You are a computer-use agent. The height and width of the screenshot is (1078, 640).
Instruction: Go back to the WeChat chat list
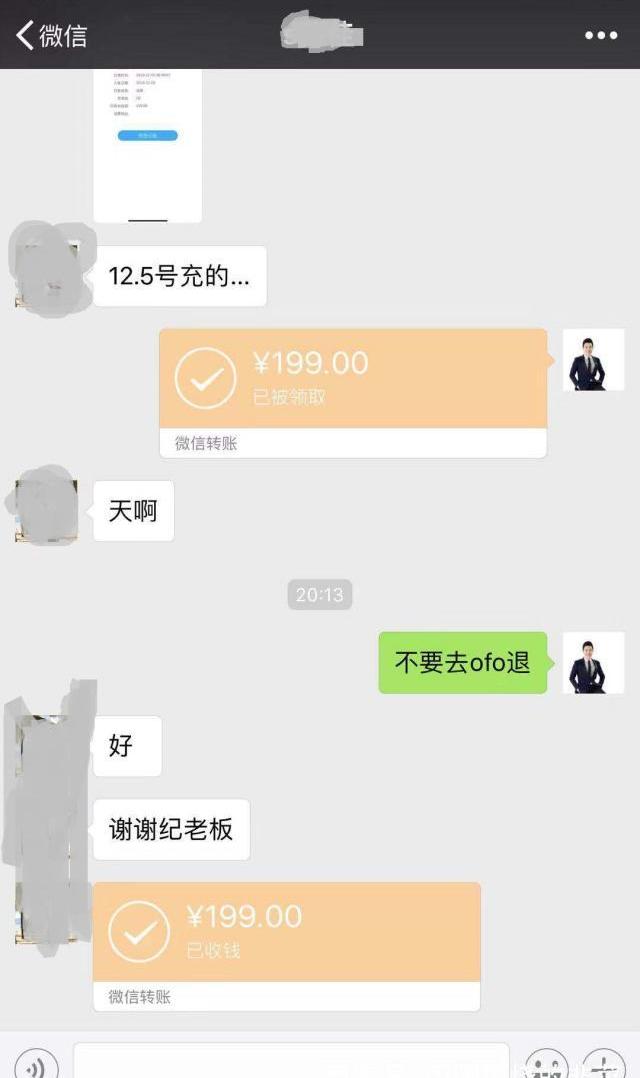point(50,35)
